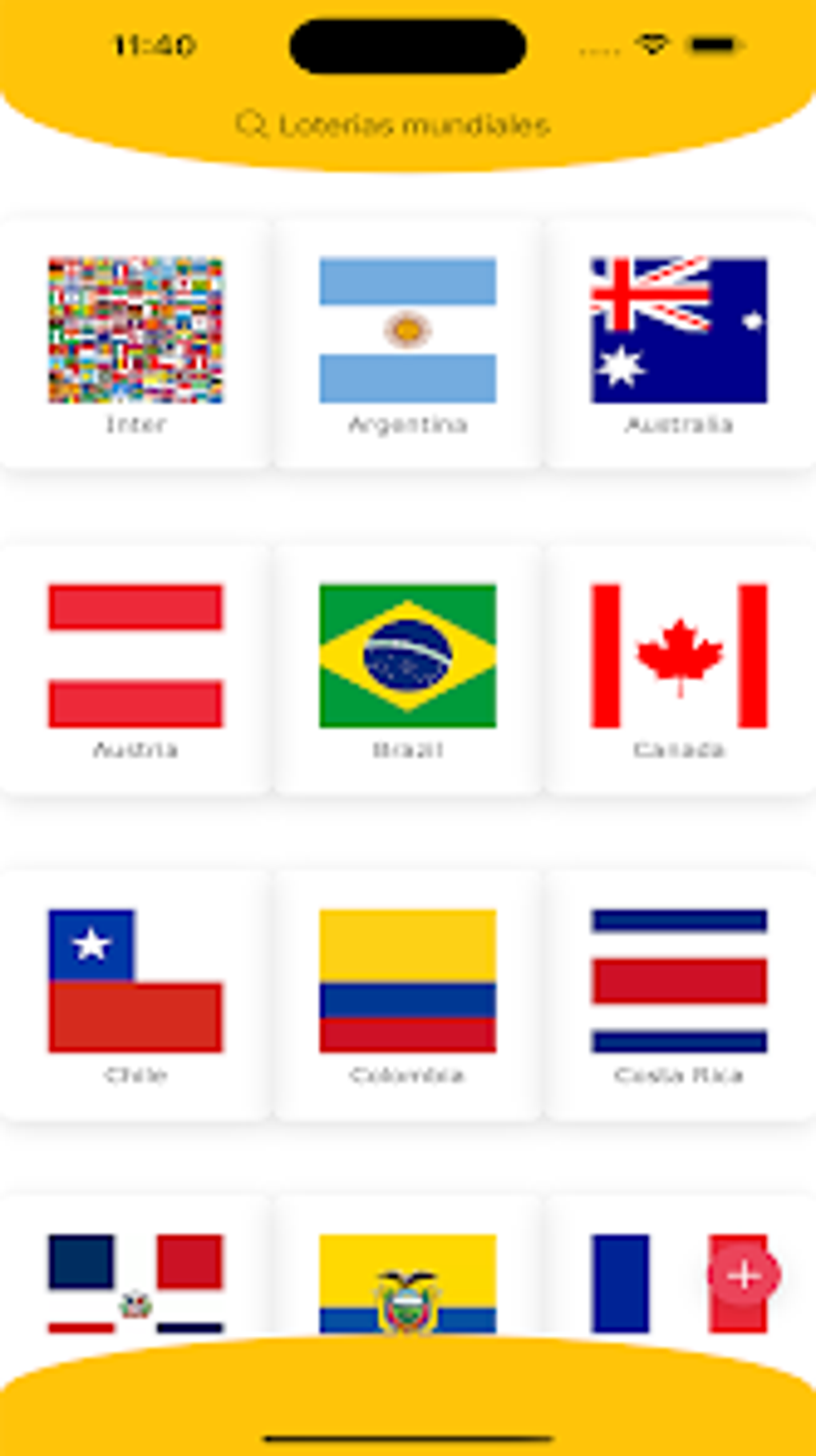Select the Argentina flag card
The width and height of the screenshot is (816, 1456).
tap(407, 343)
